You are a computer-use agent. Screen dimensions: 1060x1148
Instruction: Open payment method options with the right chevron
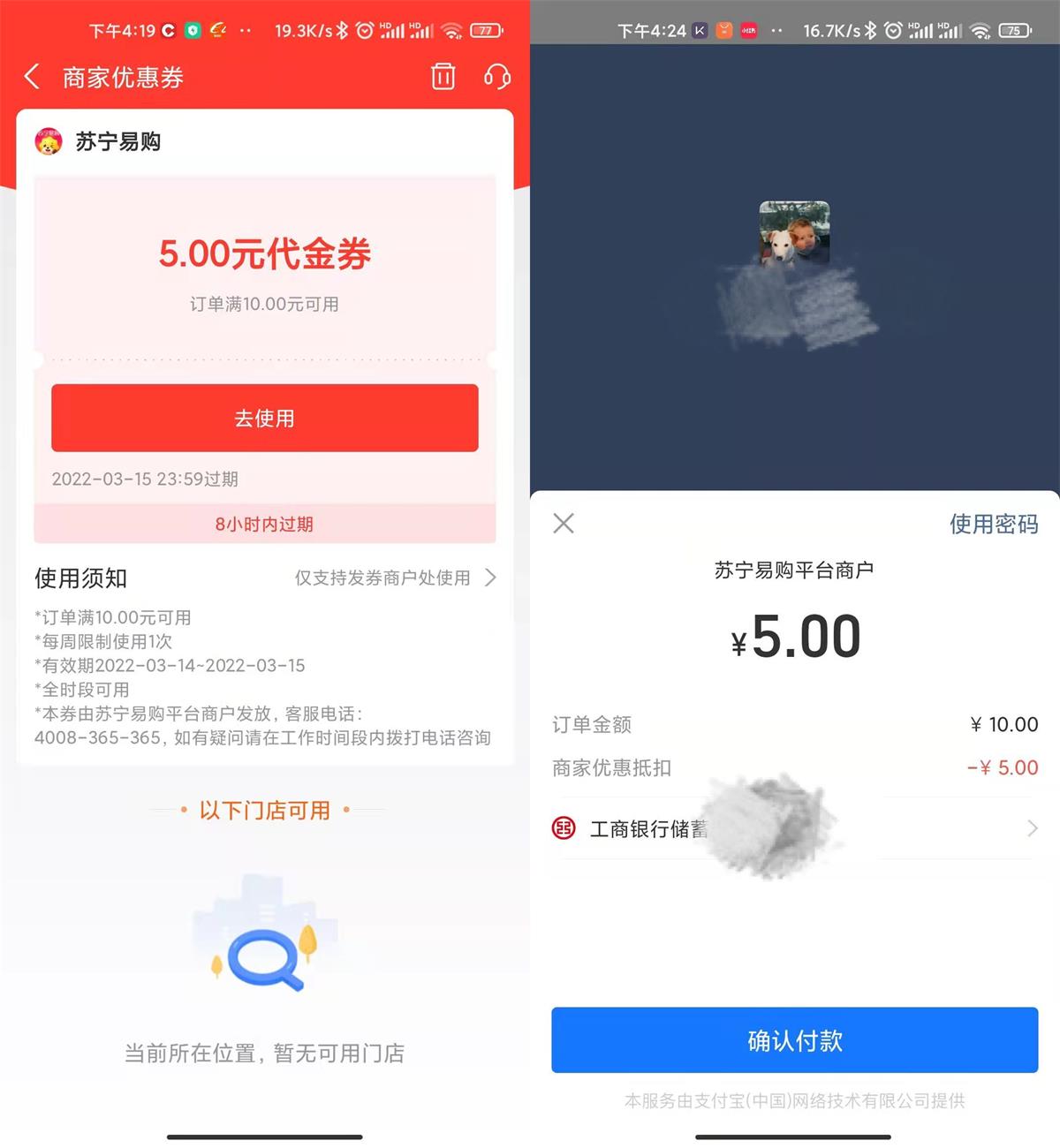coord(1032,828)
